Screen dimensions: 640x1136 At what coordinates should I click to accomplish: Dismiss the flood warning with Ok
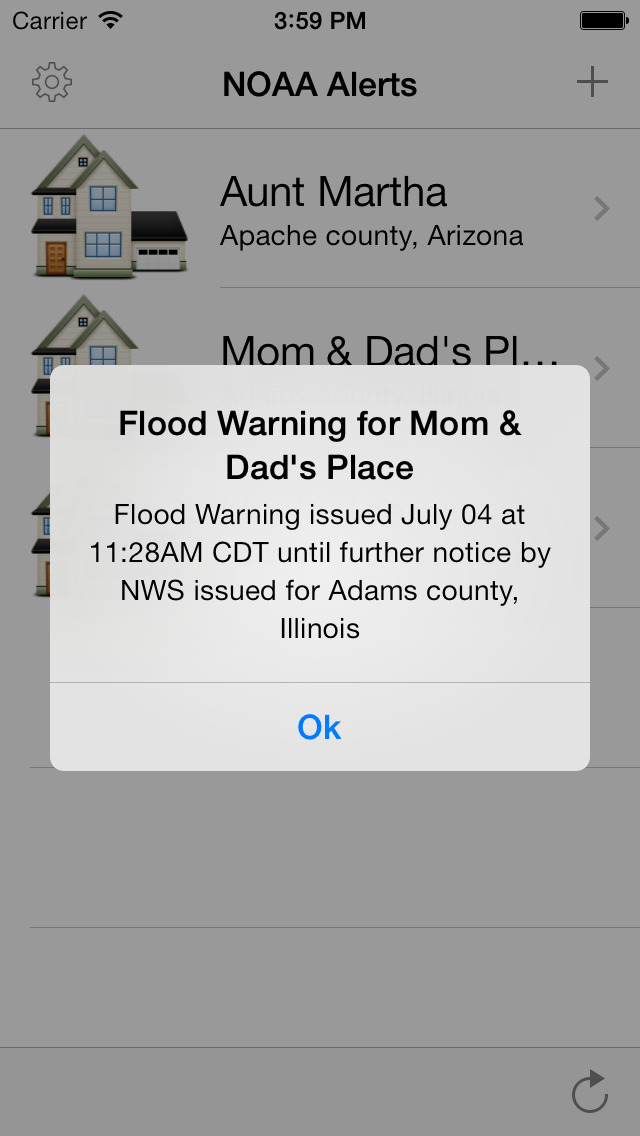click(x=319, y=727)
